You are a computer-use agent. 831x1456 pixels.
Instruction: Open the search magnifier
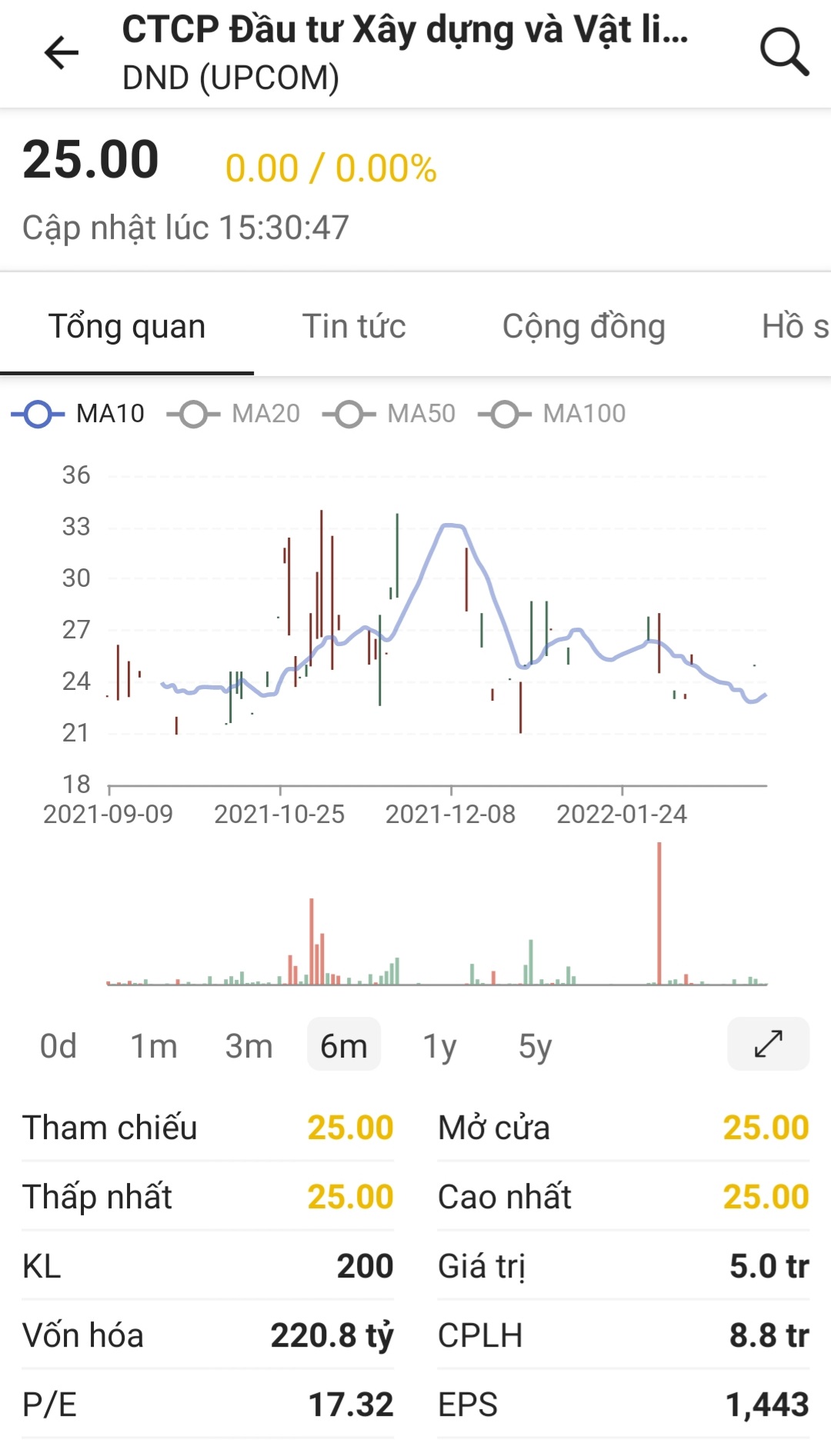(784, 53)
